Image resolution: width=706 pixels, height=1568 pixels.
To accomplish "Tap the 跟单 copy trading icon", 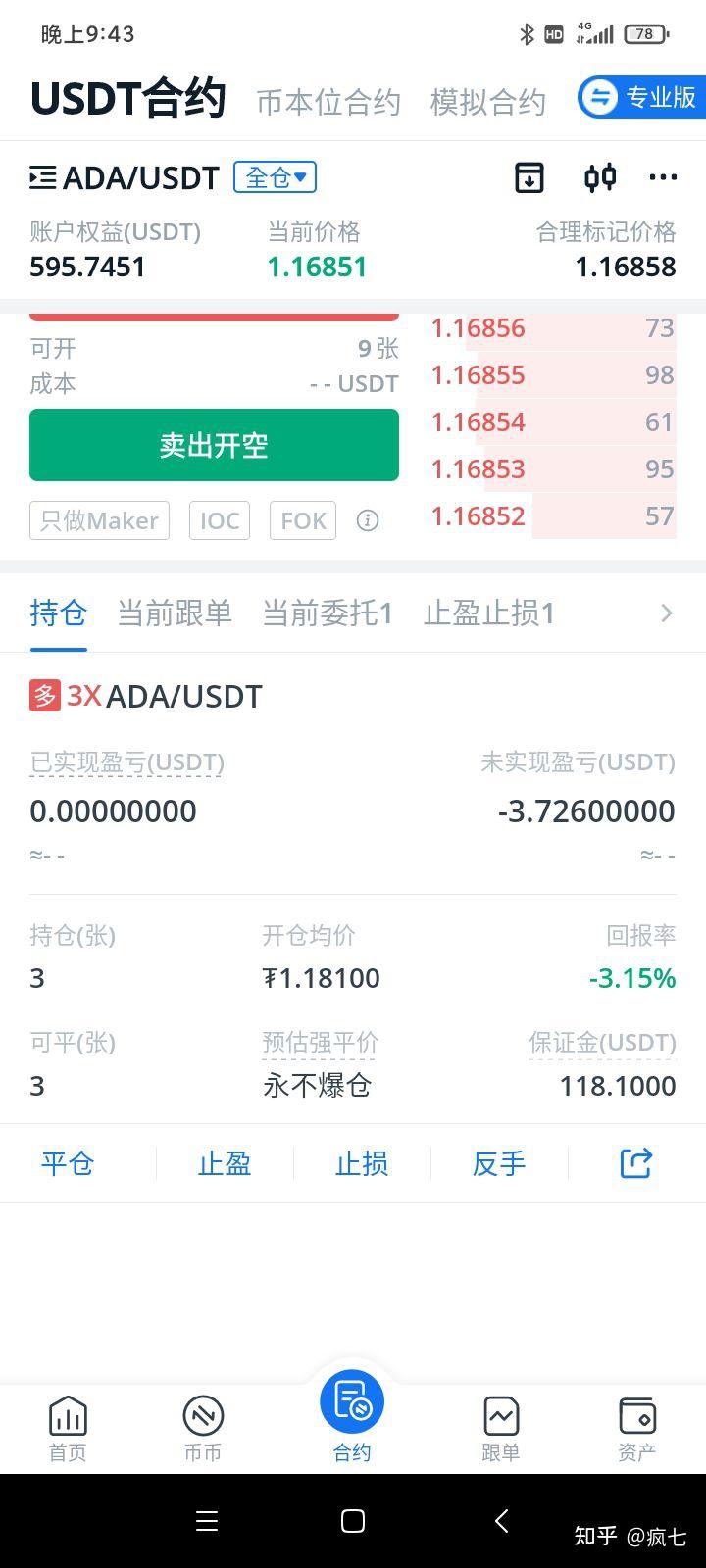I will 501,1427.
